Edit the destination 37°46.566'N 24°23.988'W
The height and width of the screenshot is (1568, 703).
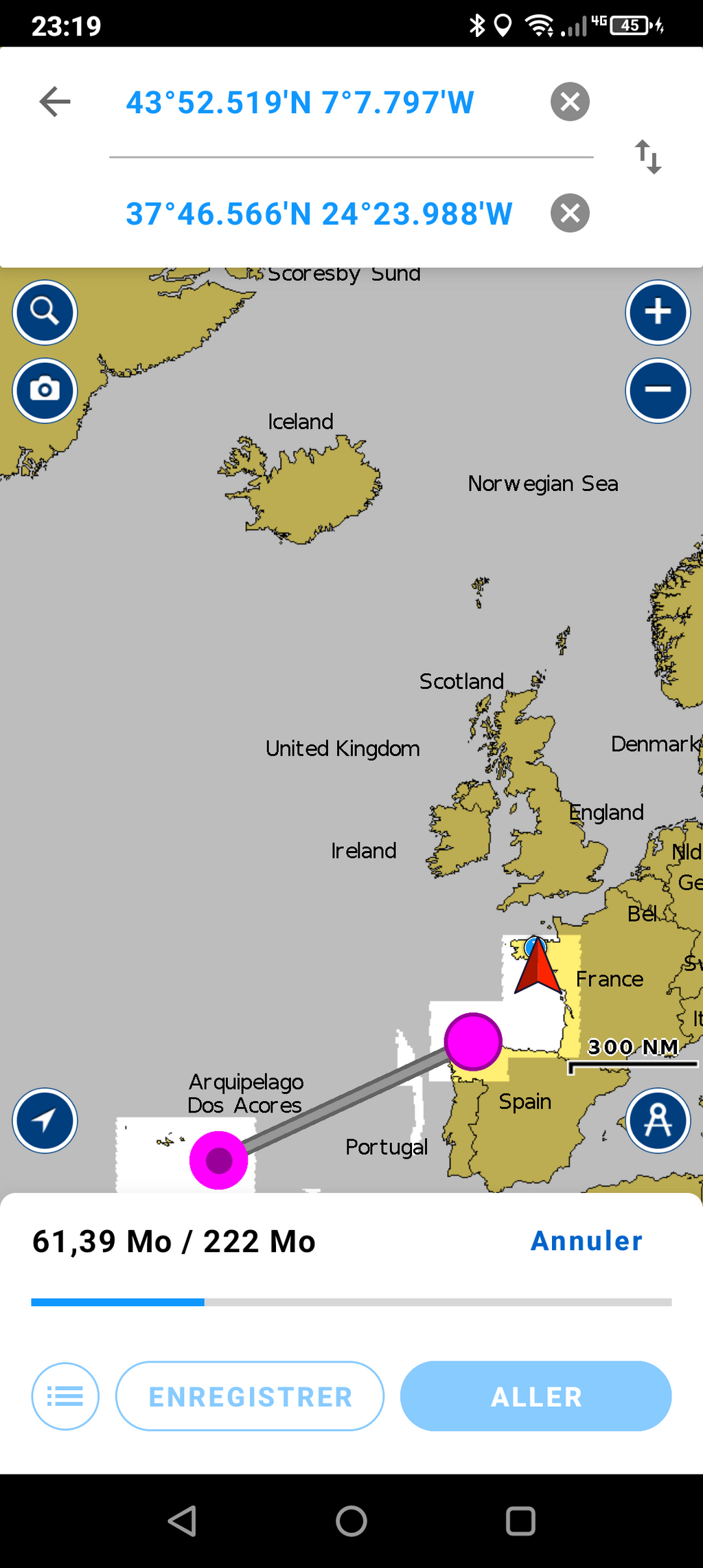[319, 214]
